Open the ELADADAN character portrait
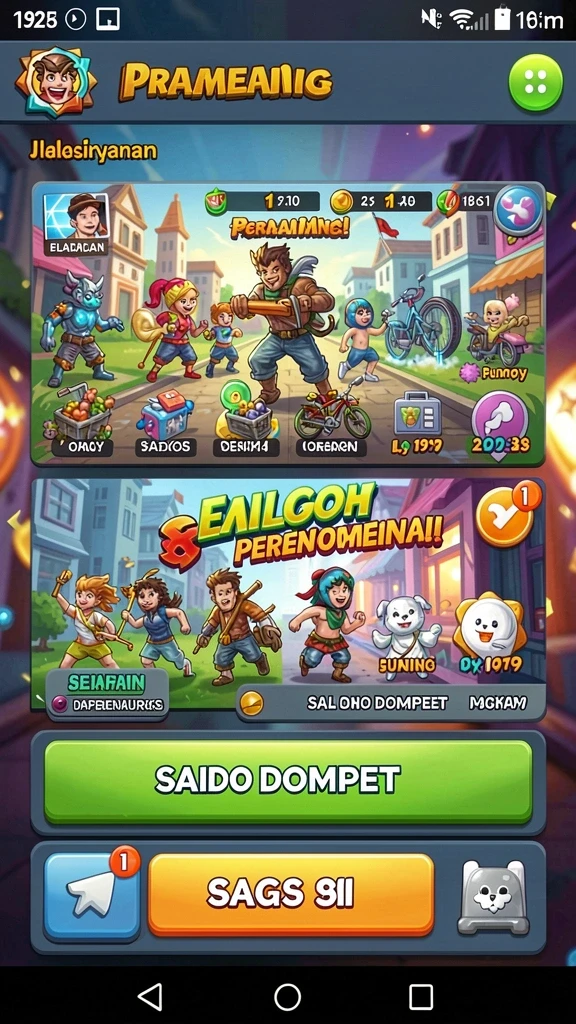 pyautogui.click(x=76, y=225)
